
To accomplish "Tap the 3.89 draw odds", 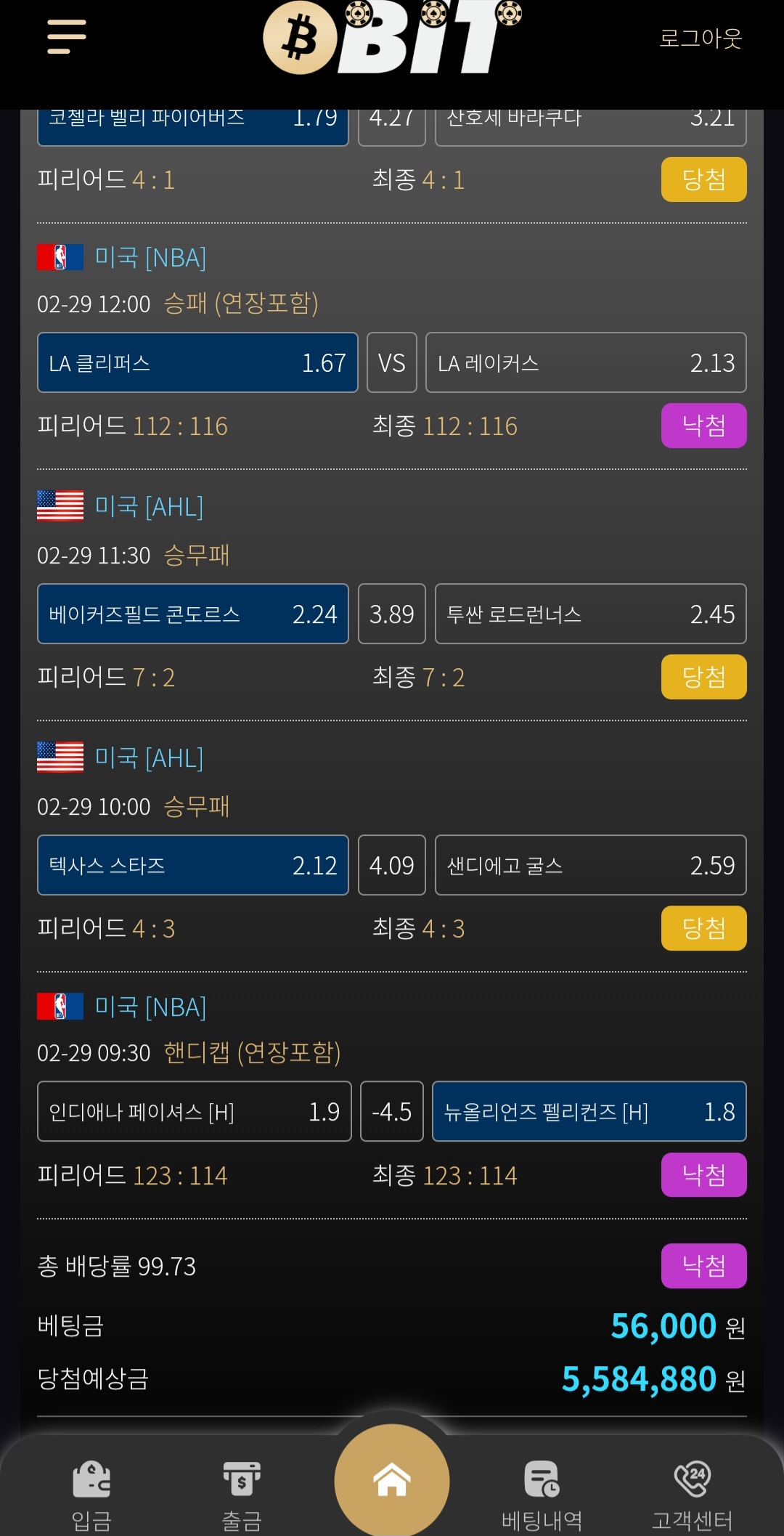I will click(x=392, y=614).
